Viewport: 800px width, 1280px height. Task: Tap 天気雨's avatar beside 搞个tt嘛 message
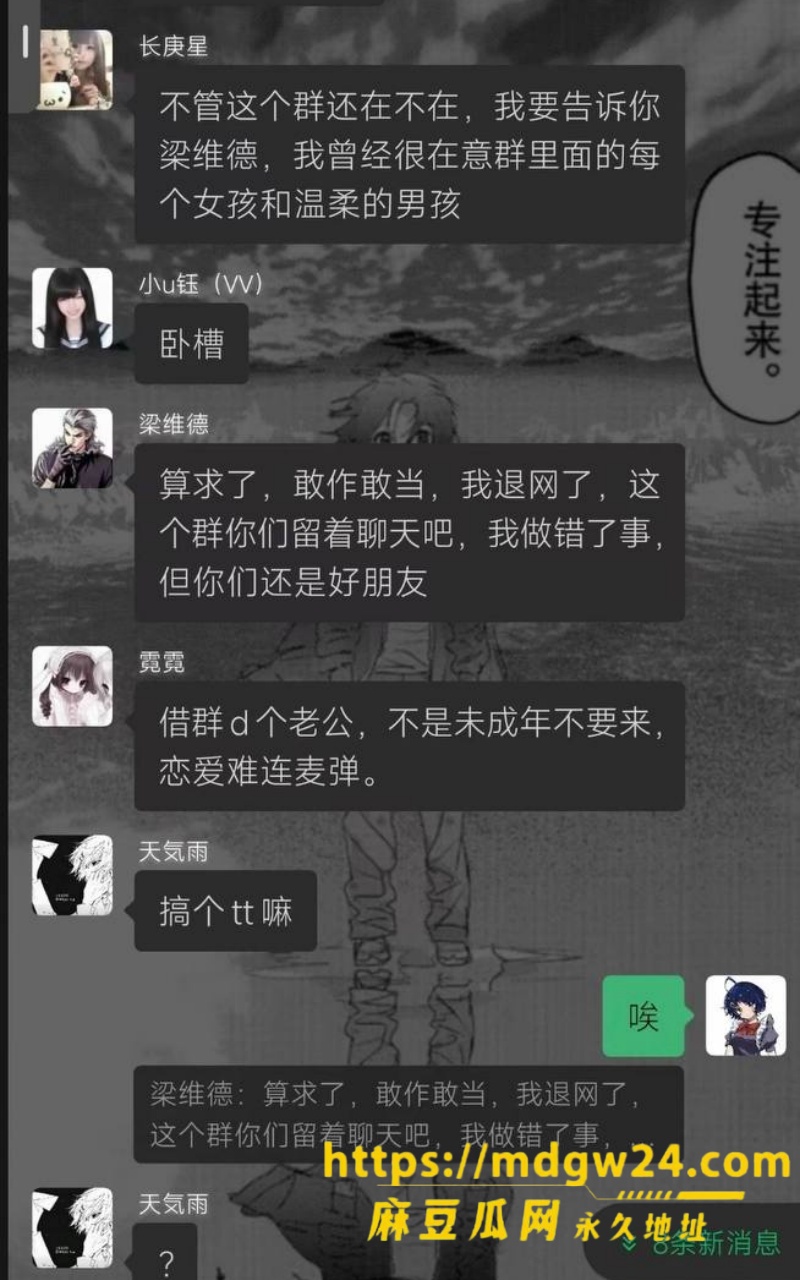[72, 875]
